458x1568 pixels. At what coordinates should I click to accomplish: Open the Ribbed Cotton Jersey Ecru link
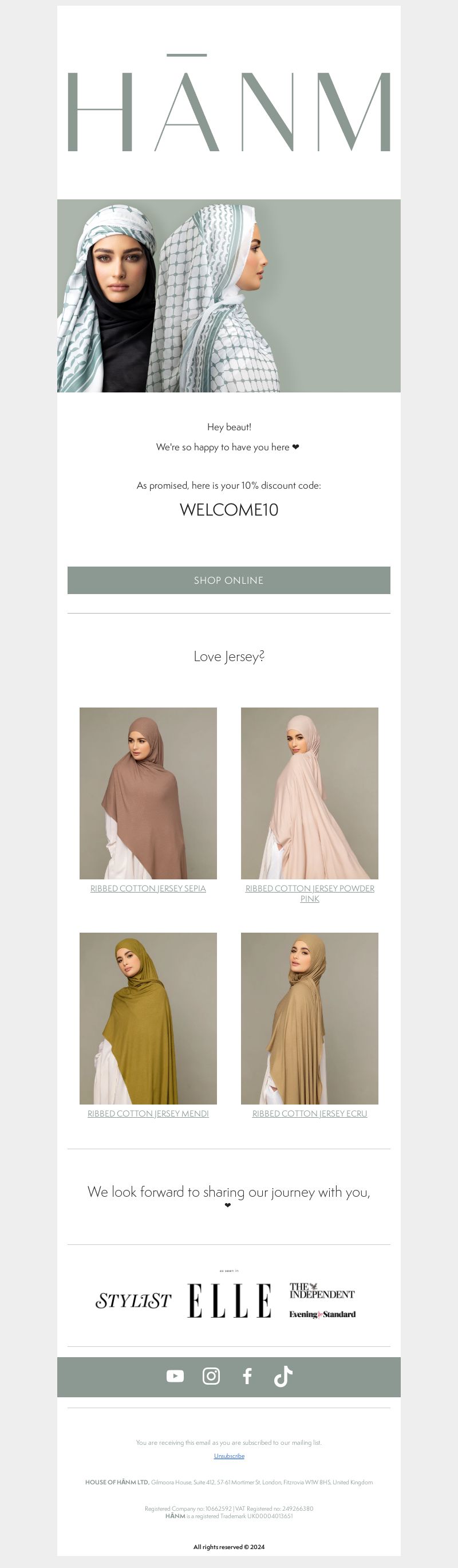coord(310,1113)
